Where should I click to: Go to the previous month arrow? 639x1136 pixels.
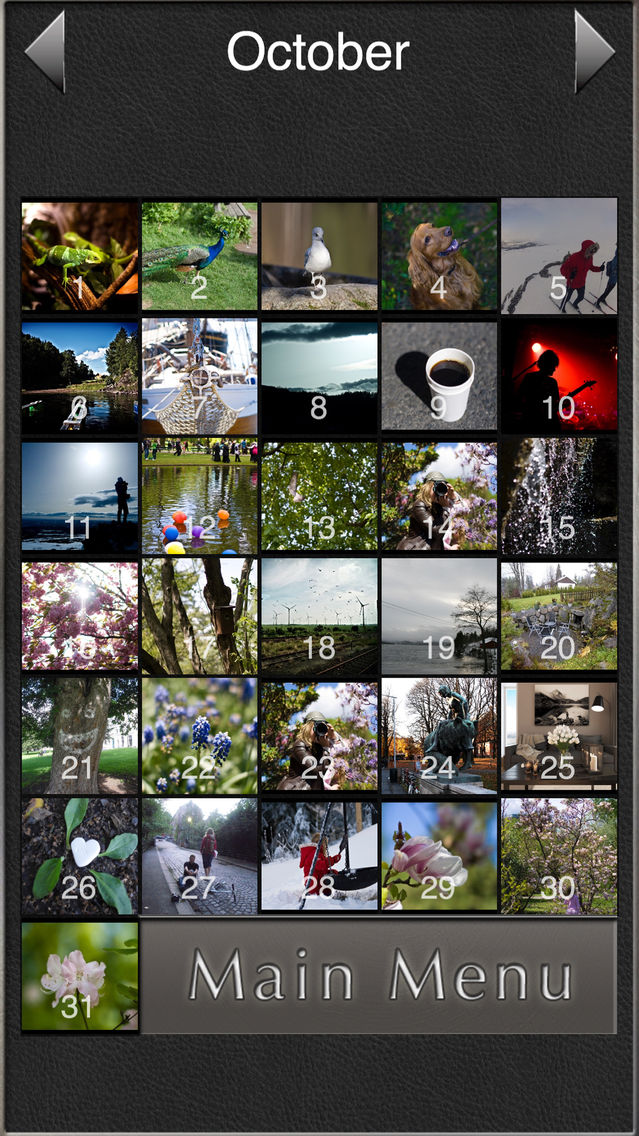coord(46,51)
